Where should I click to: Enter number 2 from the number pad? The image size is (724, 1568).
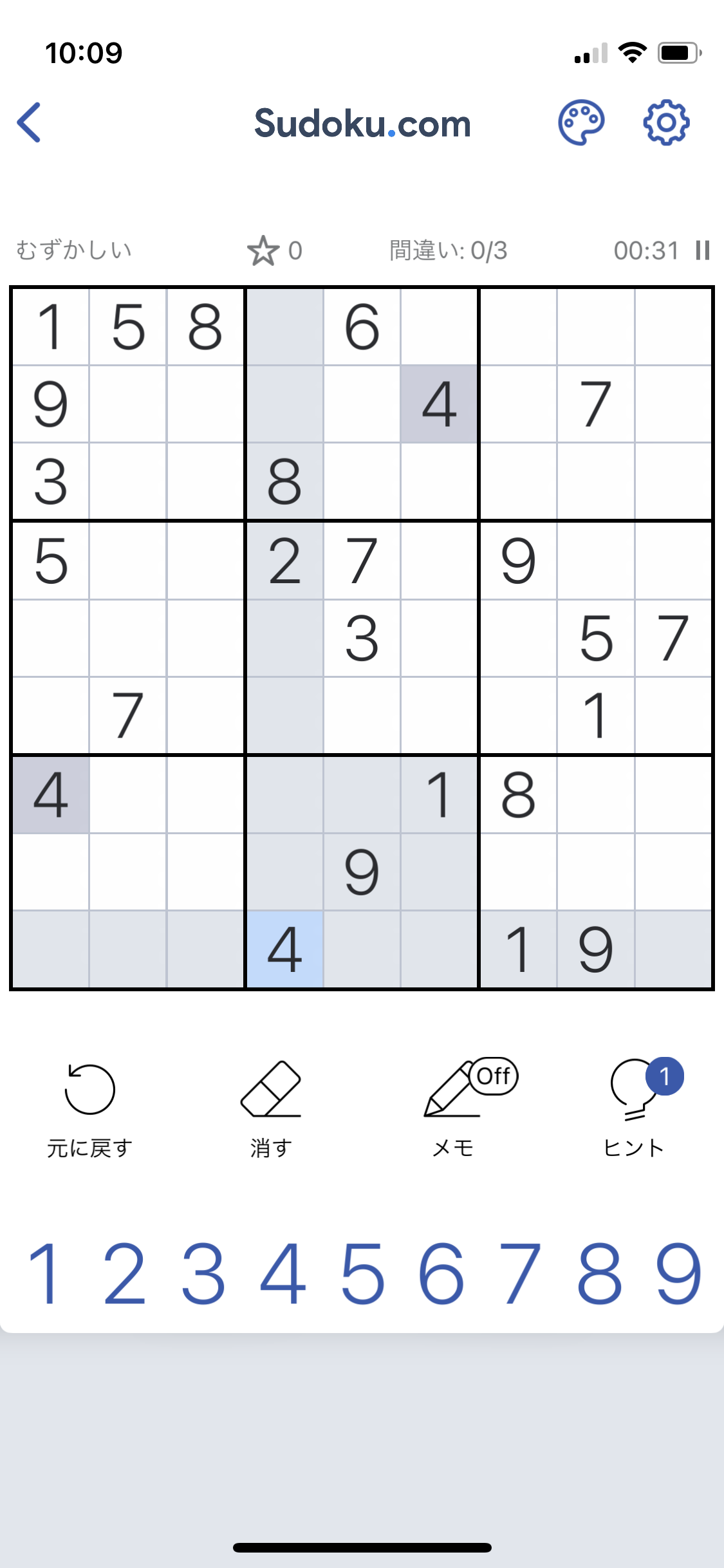124,1273
